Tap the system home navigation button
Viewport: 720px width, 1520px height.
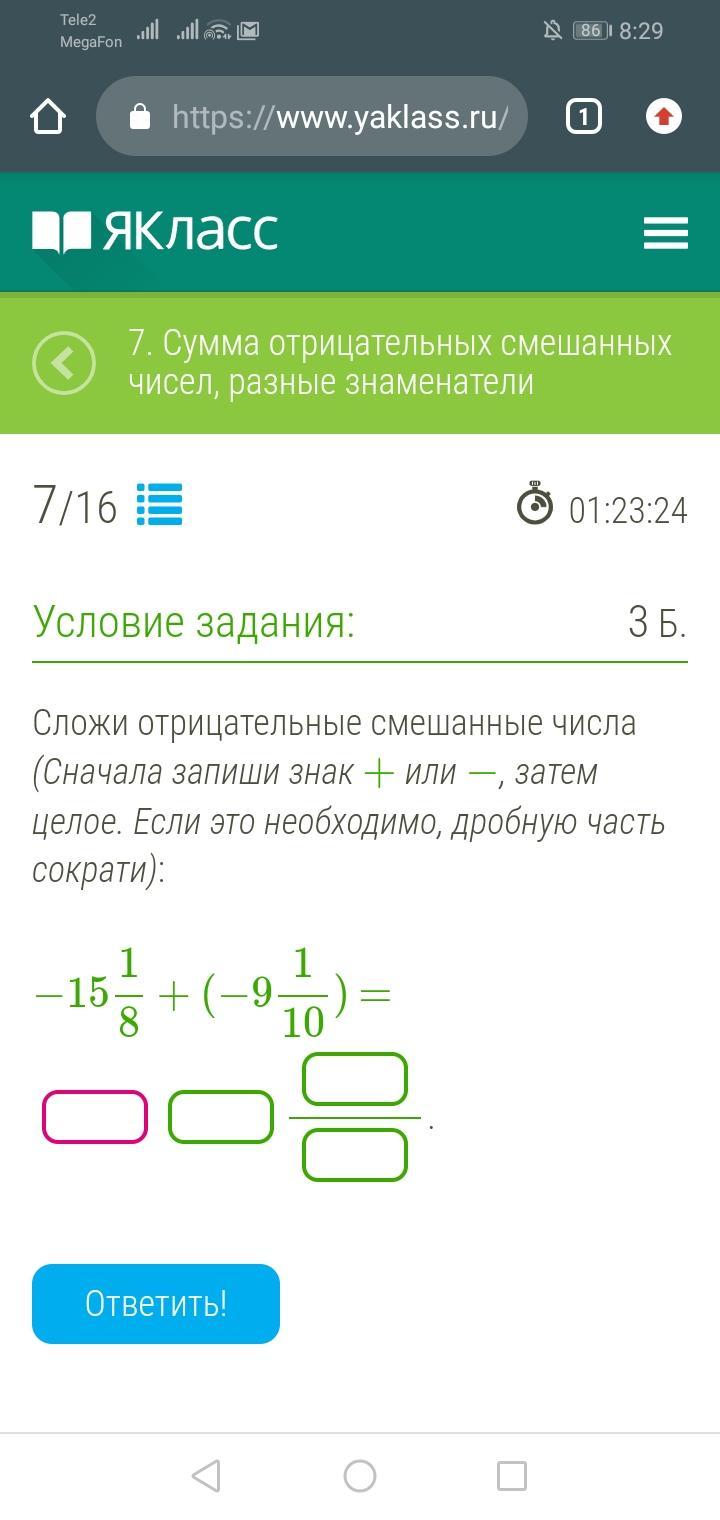(x=360, y=1476)
